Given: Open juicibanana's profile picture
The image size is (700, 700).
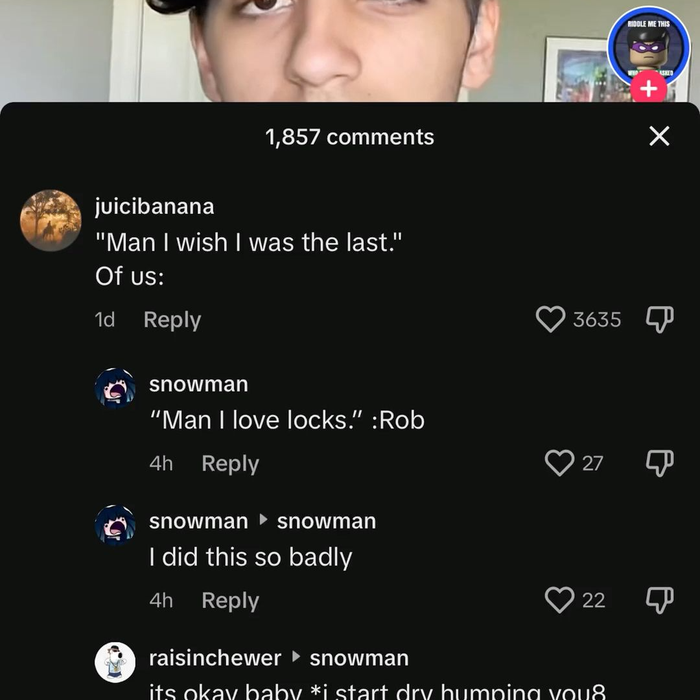Looking at the screenshot, I should point(50,220).
